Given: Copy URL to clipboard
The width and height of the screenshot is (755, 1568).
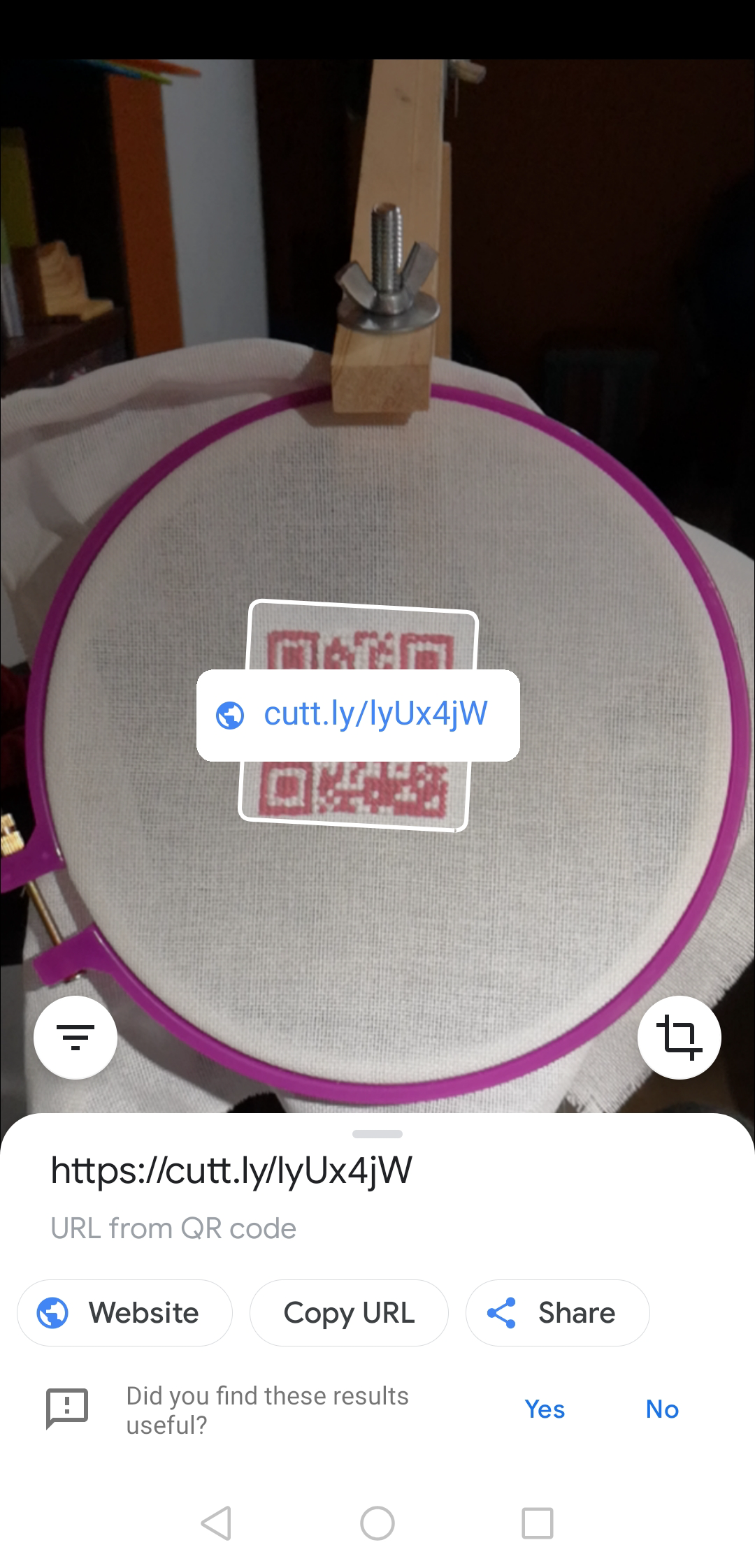Looking at the screenshot, I should 349,1313.
